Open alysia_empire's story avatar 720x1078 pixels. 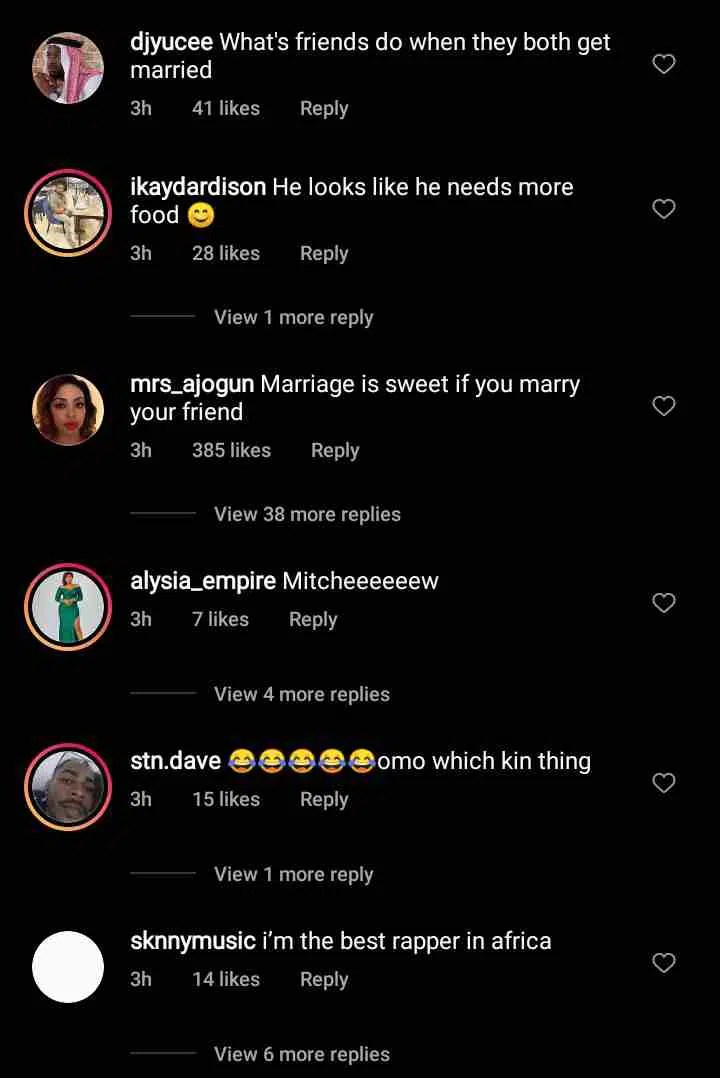[68, 606]
